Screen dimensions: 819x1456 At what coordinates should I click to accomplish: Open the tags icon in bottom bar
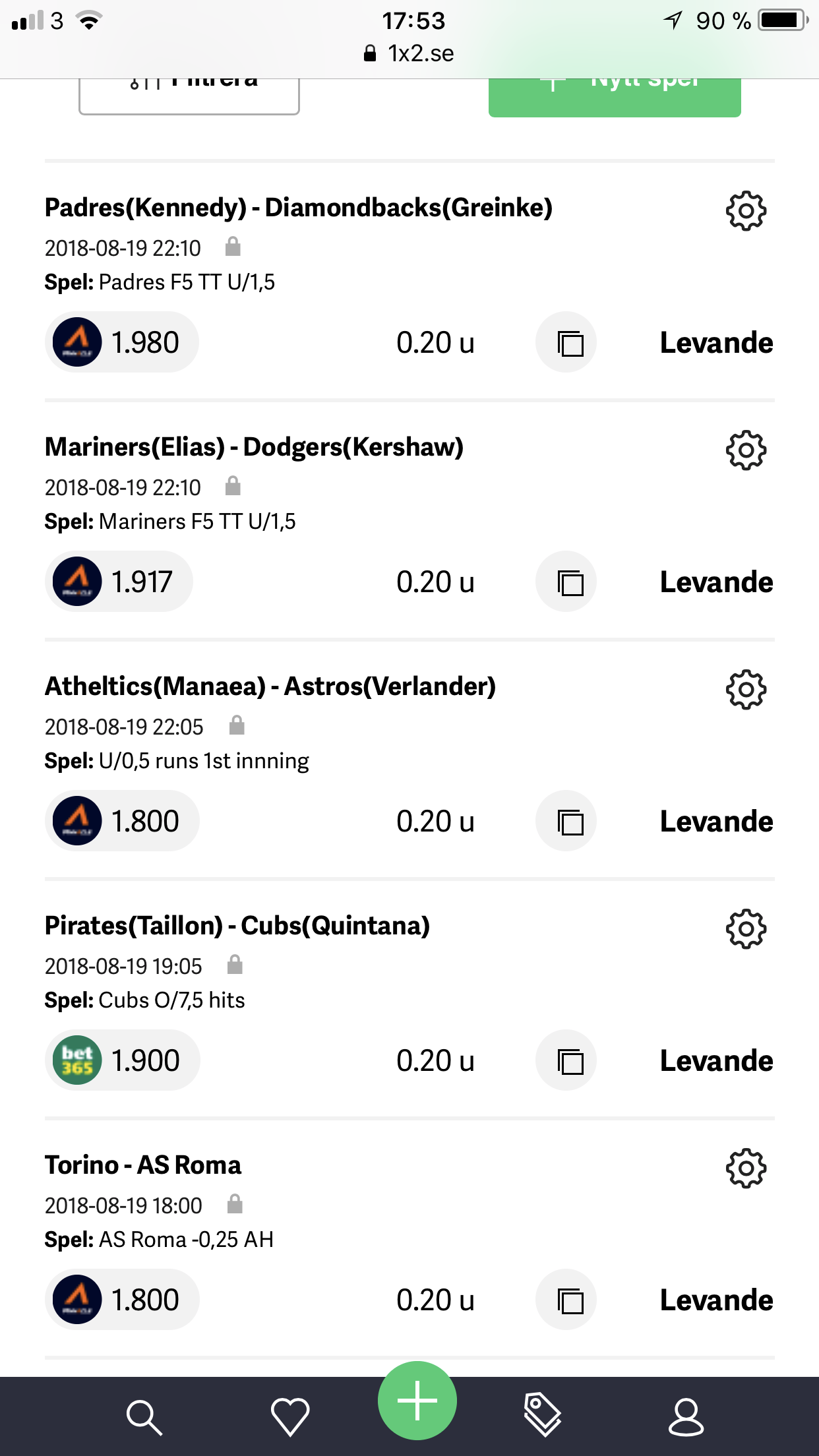pyautogui.click(x=543, y=1415)
